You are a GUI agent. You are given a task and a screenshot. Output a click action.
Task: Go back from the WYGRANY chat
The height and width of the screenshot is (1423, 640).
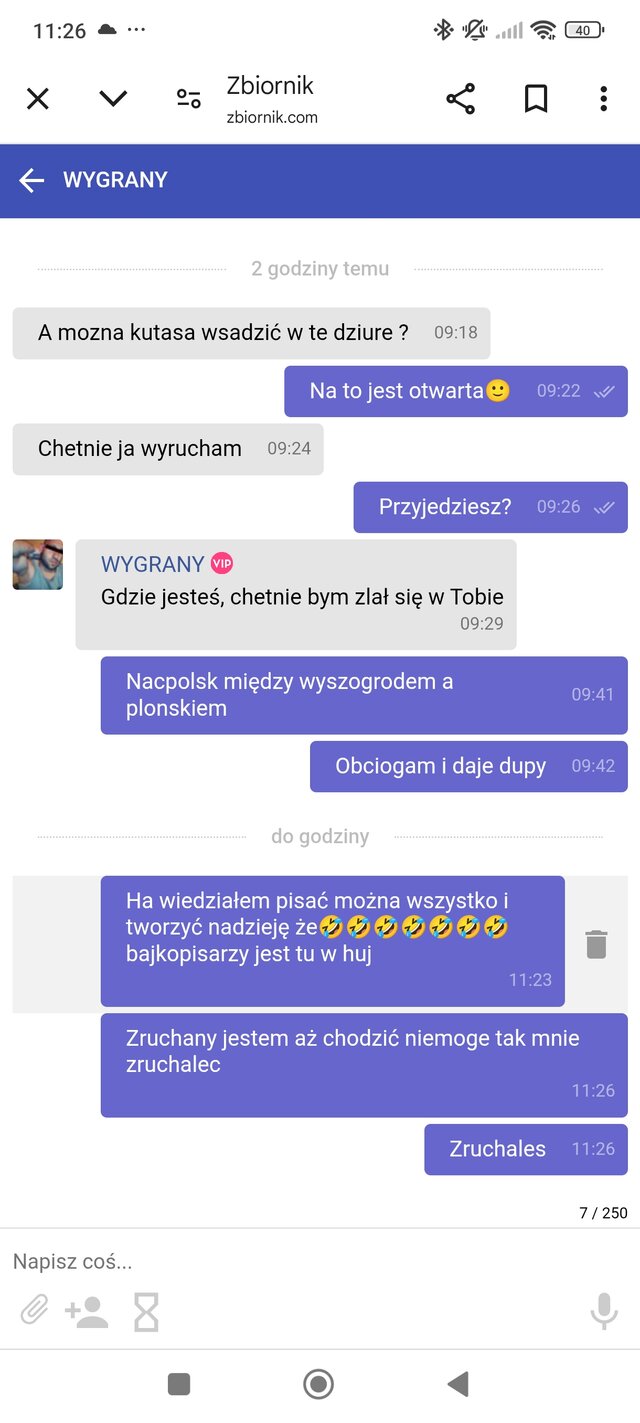(x=32, y=180)
